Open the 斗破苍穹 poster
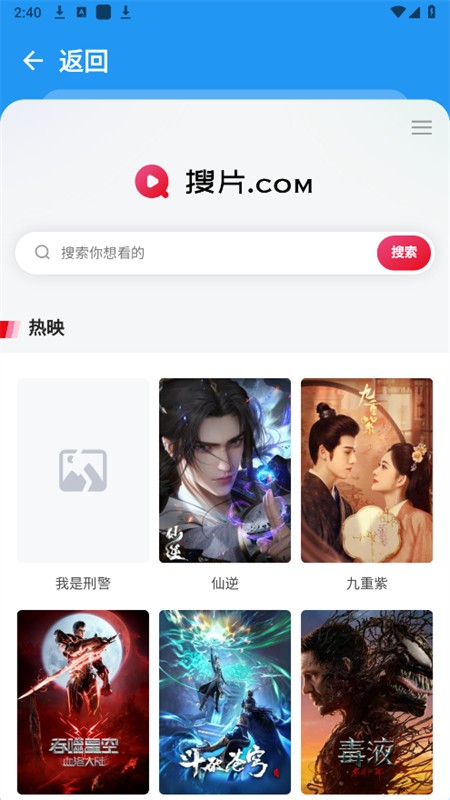 coord(225,702)
